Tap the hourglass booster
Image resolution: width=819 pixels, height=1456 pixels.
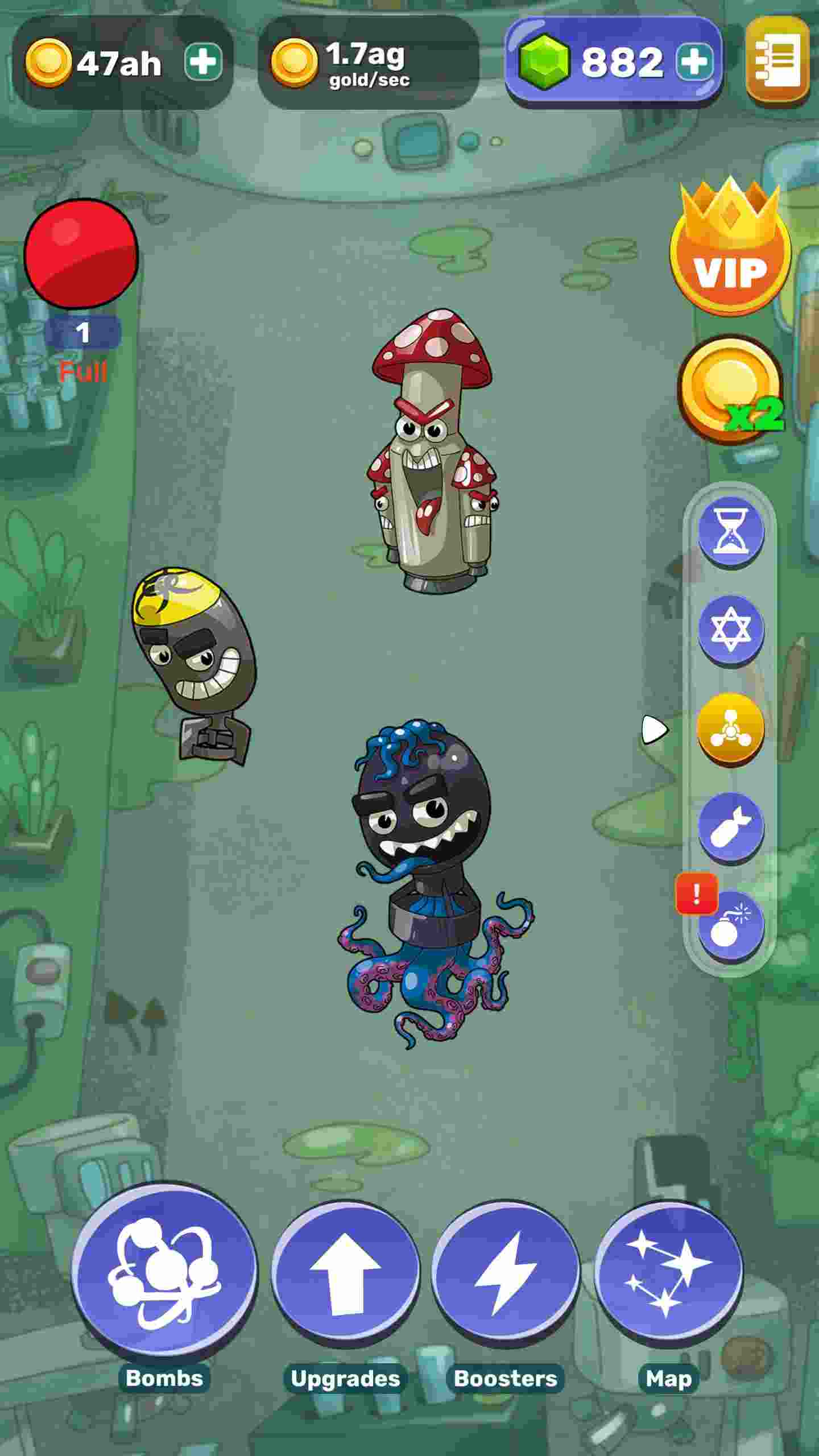(731, 531)
